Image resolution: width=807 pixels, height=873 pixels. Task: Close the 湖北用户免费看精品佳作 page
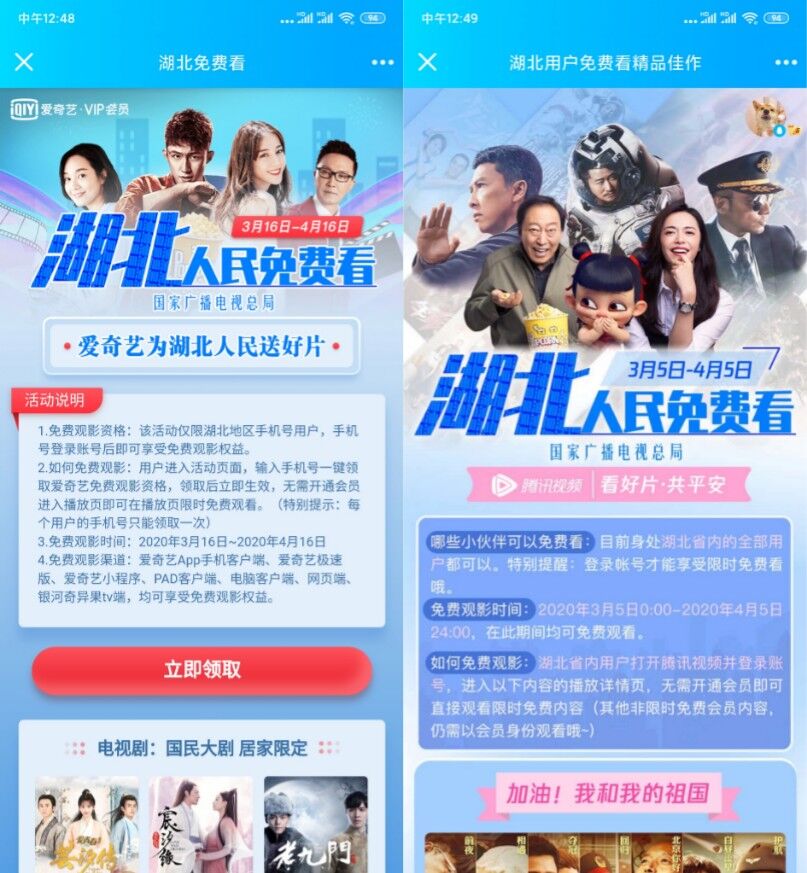click(x=427, y=62)
